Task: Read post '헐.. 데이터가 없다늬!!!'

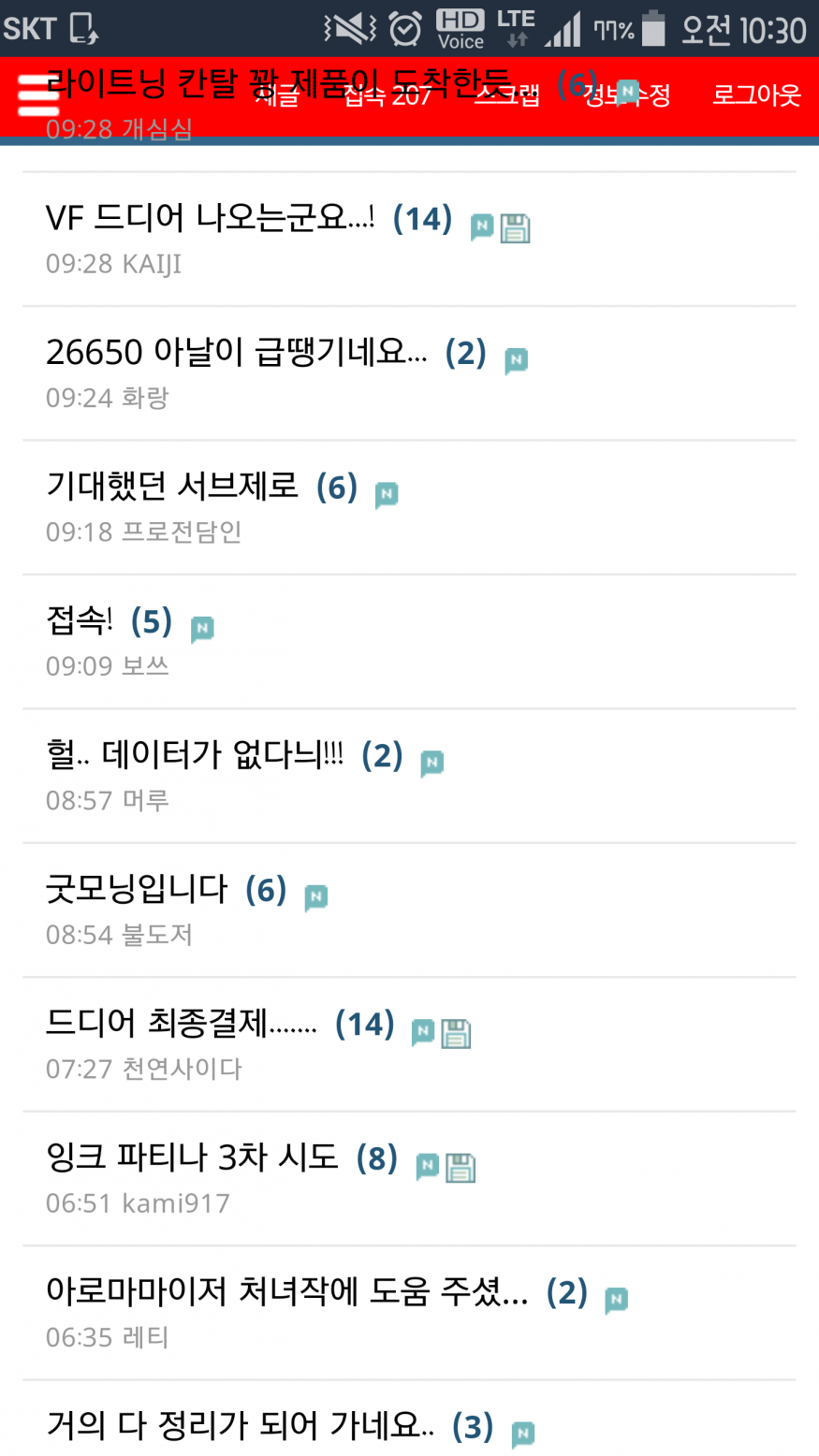Action: [195, 755]
